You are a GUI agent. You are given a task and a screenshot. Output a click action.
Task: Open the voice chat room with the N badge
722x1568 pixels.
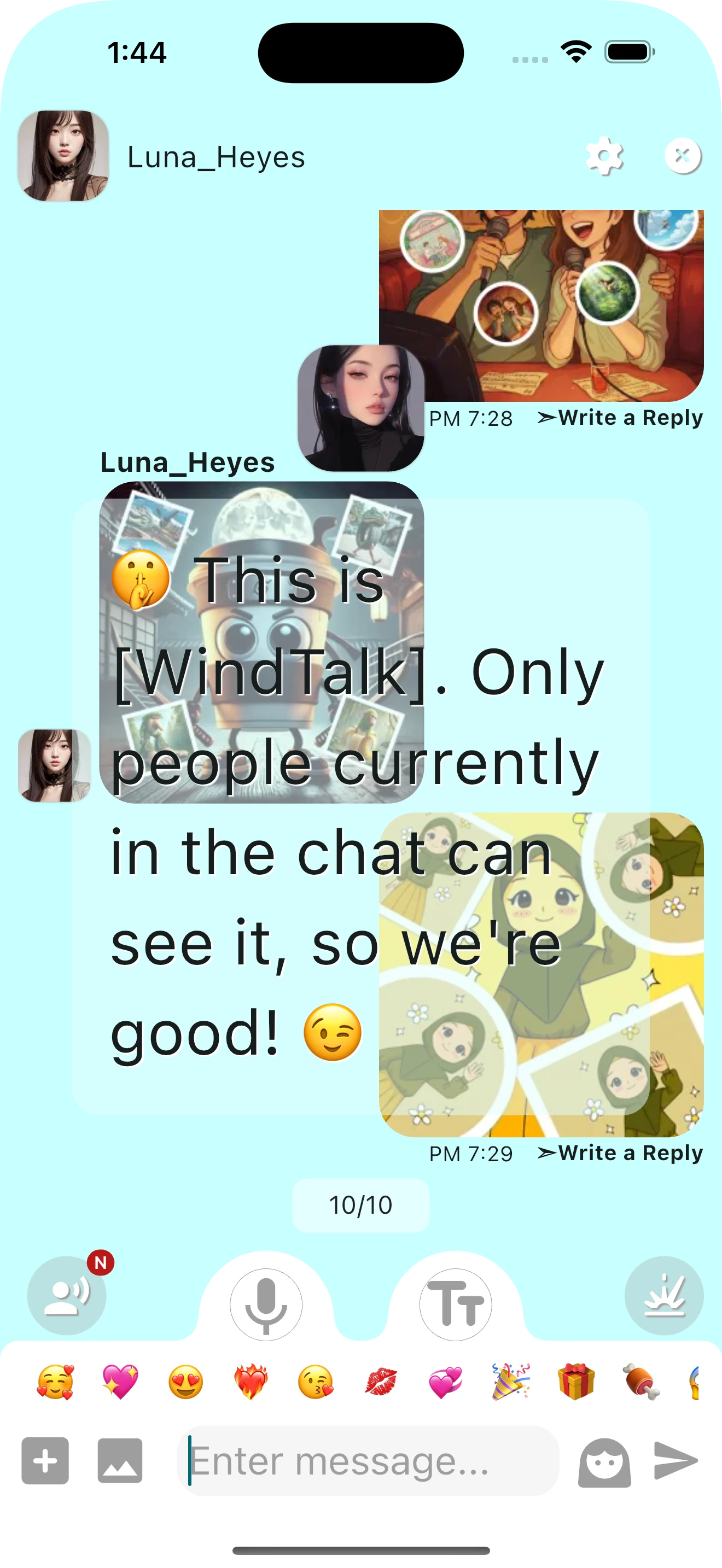point(66,1295)
